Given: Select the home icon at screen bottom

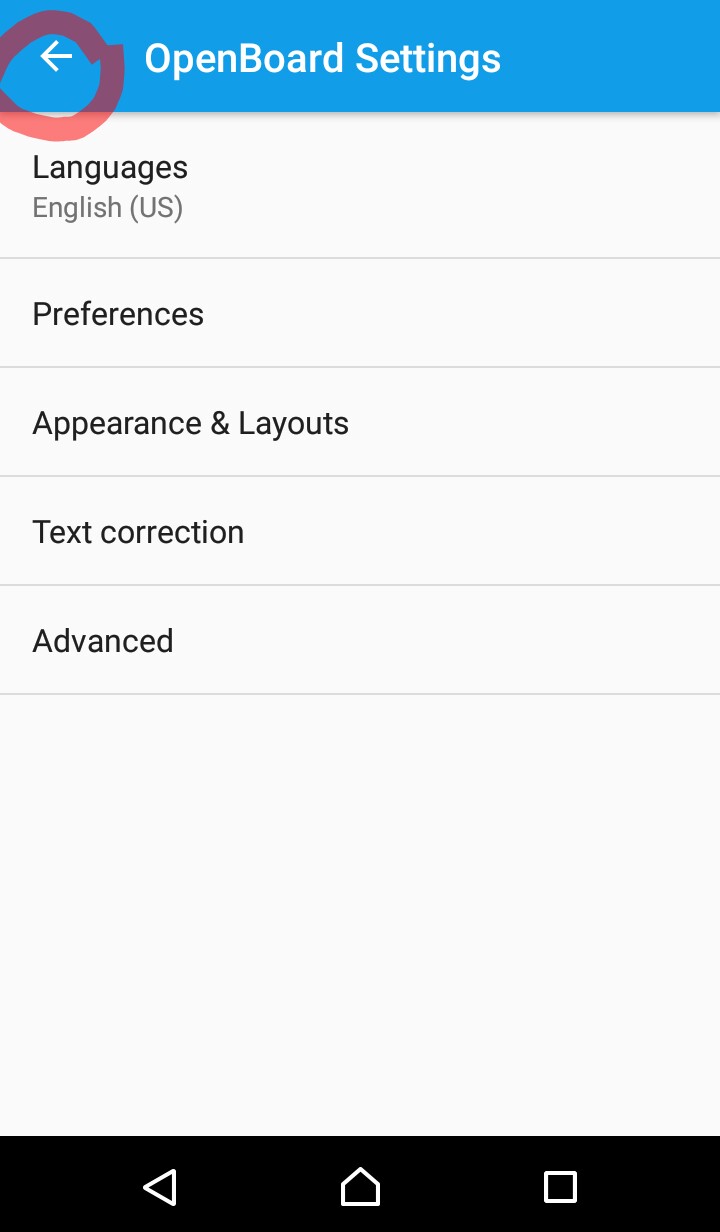Looking at the screenshot, I should point(360,1187).
